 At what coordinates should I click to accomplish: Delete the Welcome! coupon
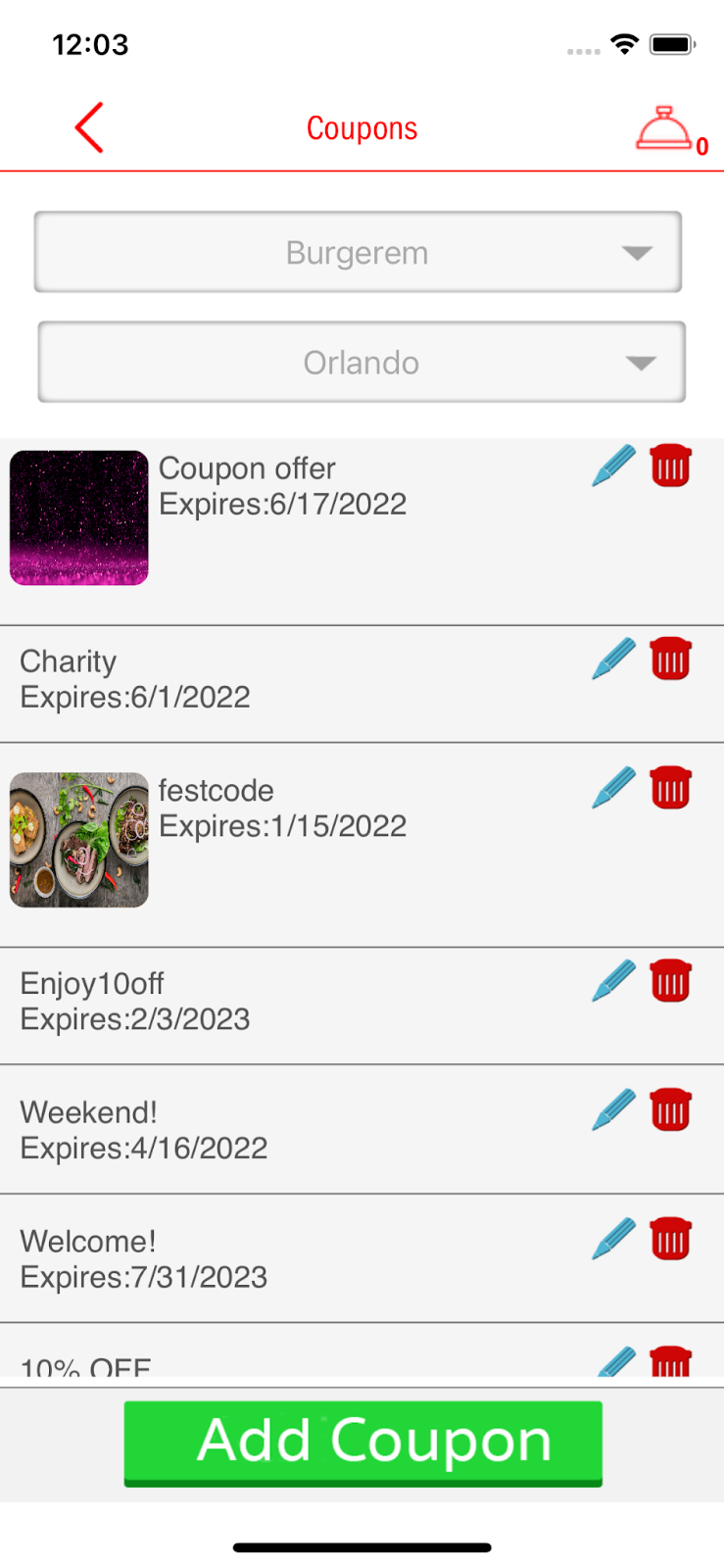tap(671, 1240)
